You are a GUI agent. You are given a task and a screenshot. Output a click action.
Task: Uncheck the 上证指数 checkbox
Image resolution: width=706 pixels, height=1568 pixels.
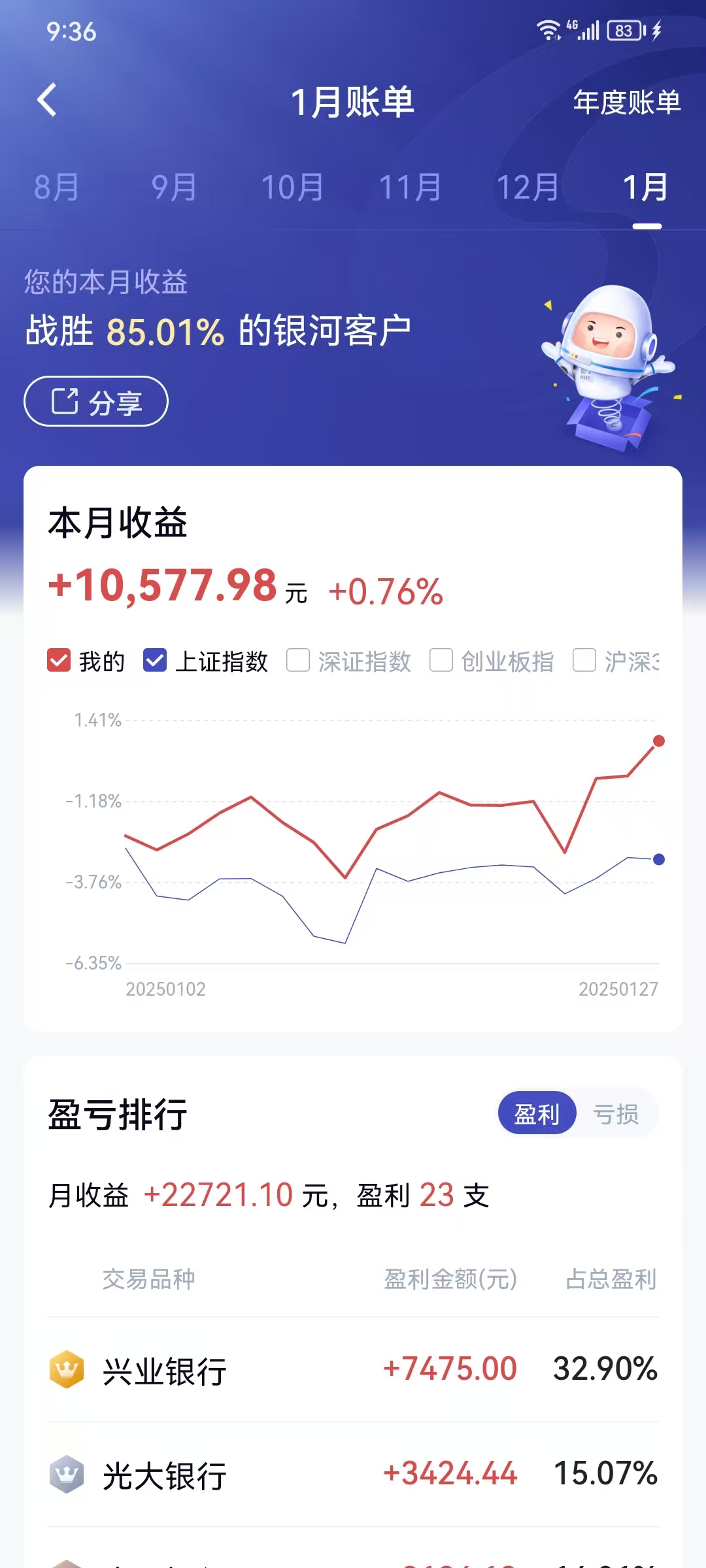155,660
